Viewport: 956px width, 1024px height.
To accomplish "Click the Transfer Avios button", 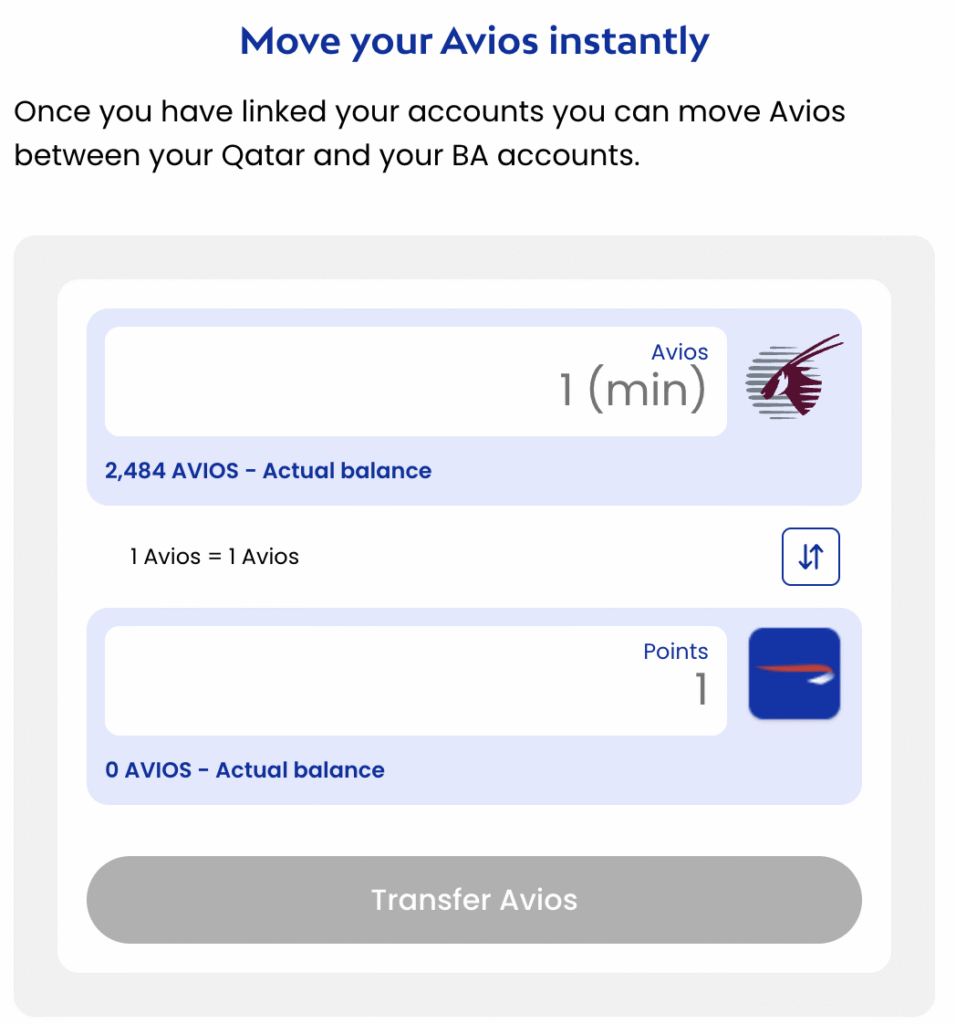I will [x=474, y=899].
